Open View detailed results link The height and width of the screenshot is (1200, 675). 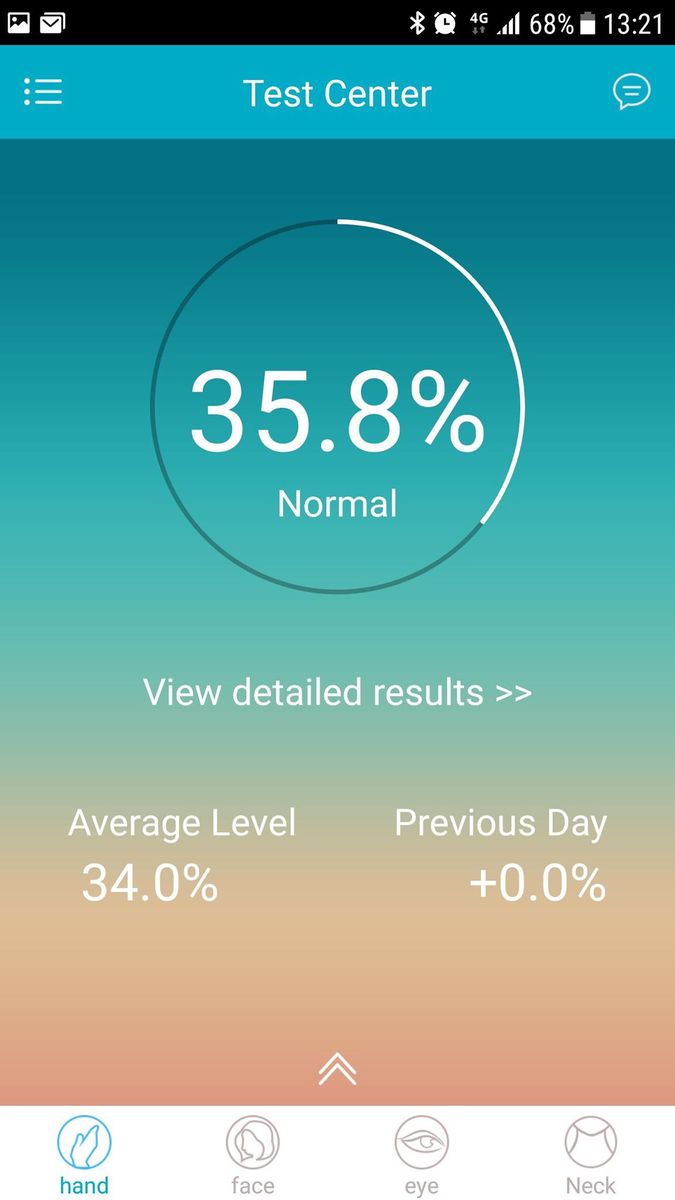tap(337, 692)
